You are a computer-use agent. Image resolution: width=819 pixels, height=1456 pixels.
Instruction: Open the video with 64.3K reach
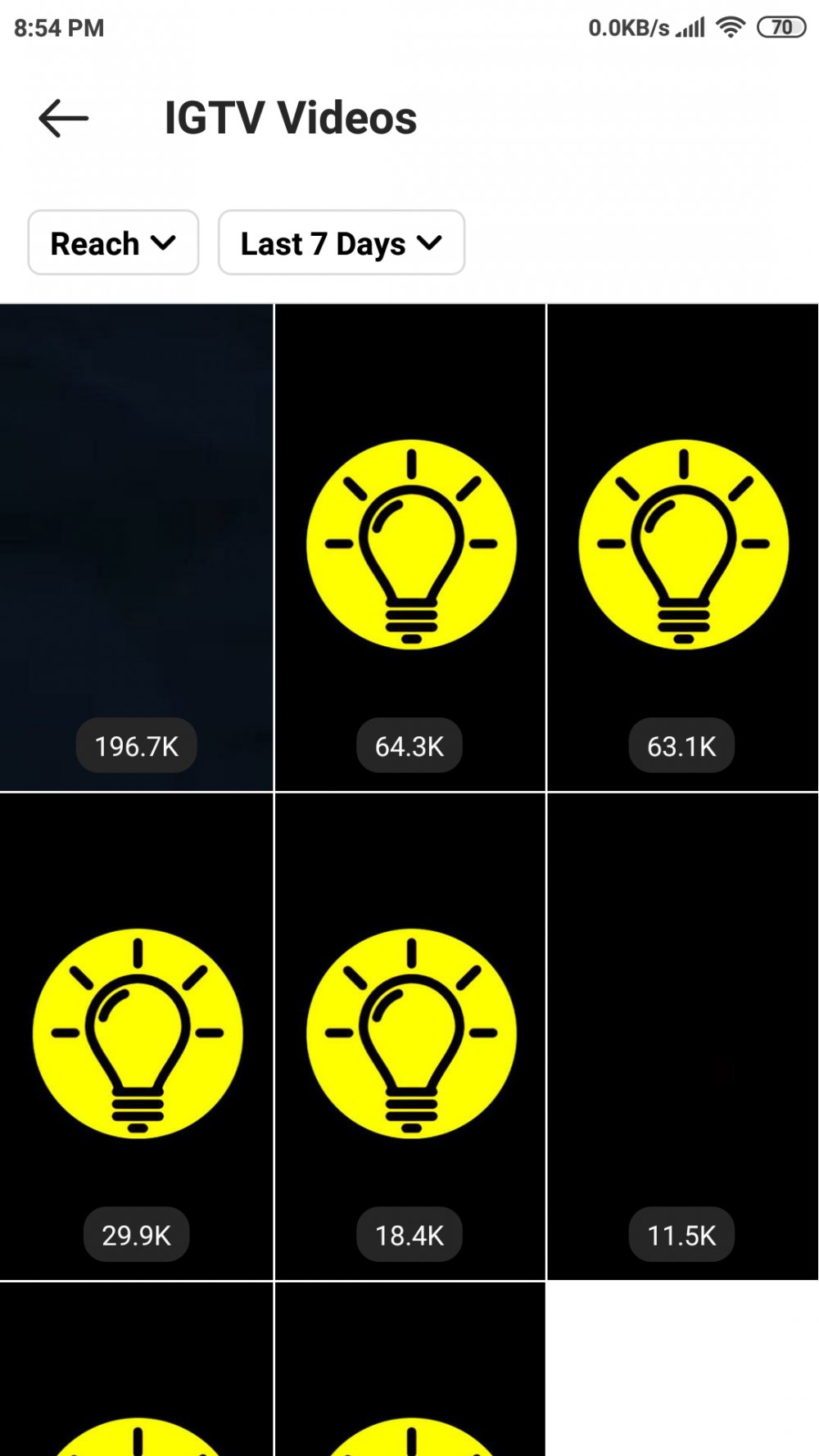click(410, 547)
